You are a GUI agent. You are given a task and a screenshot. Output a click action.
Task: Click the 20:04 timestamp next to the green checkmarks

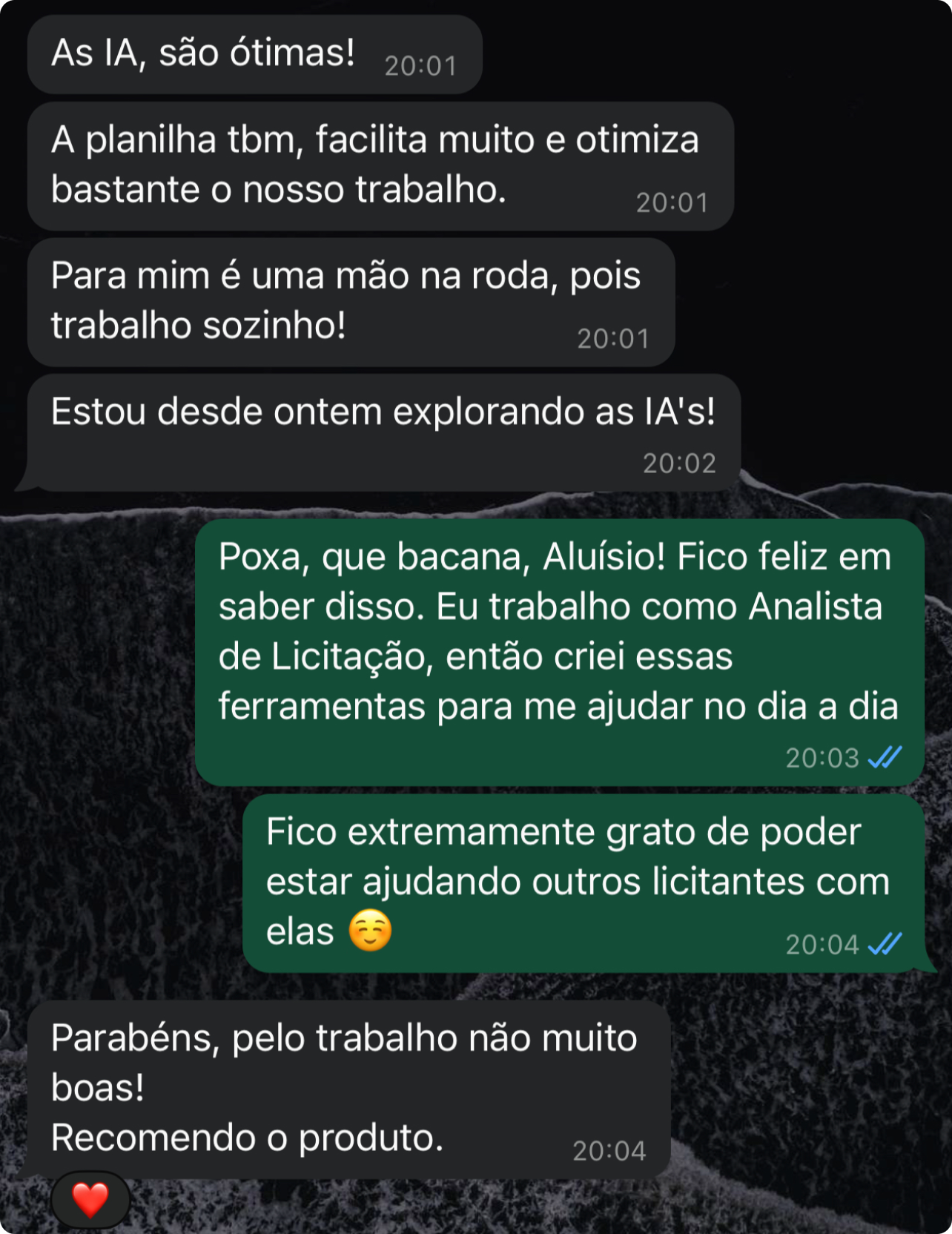(x=822, y=944)
